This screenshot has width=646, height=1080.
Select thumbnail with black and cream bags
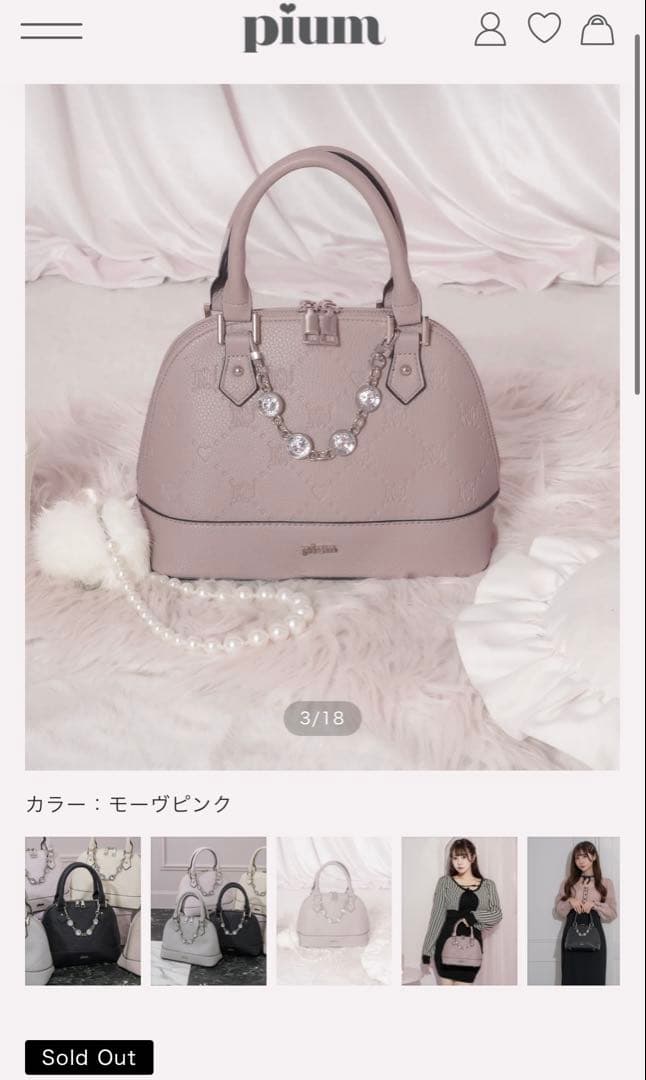[83, 911]
